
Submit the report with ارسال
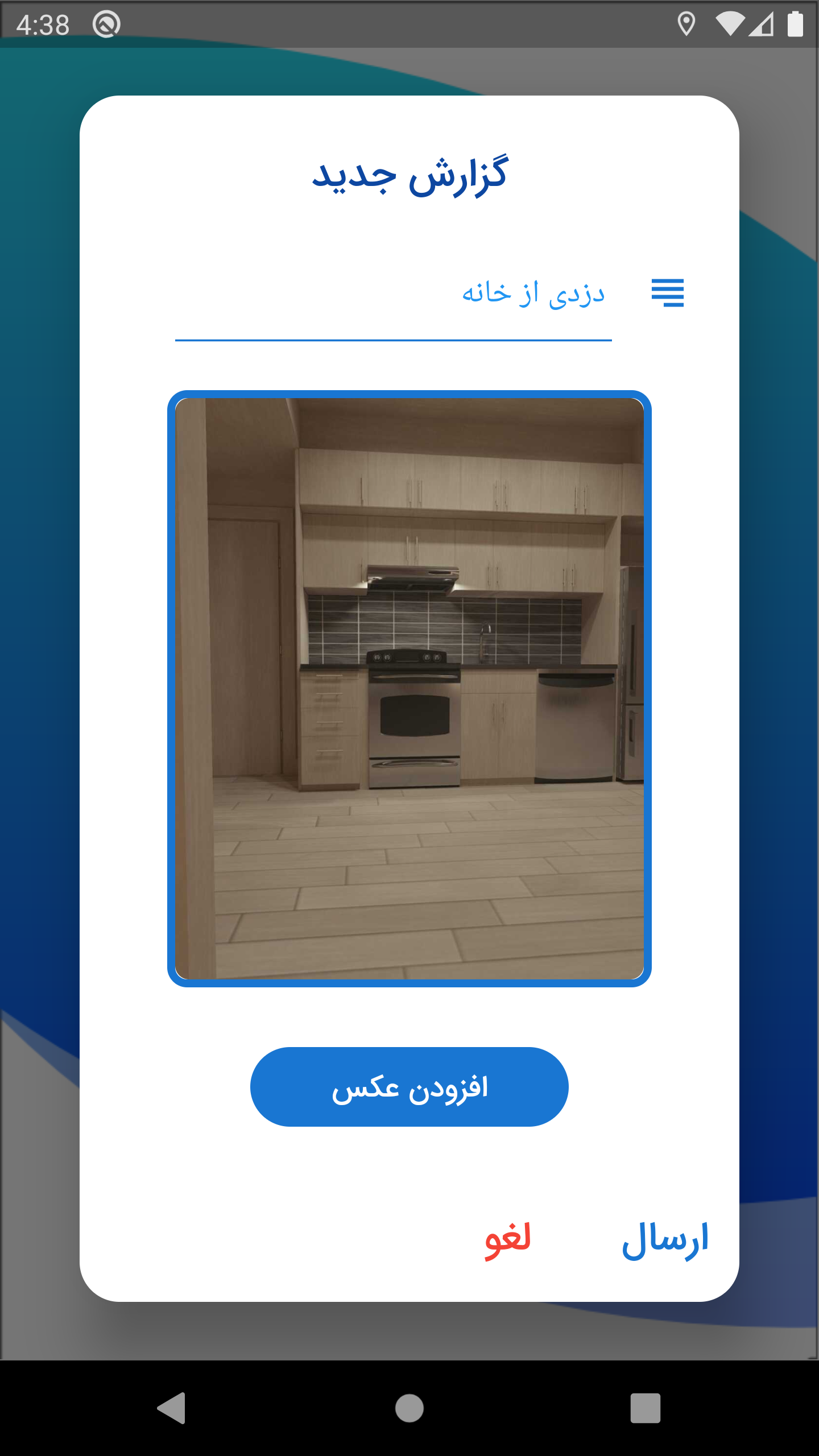(665, 1240)
